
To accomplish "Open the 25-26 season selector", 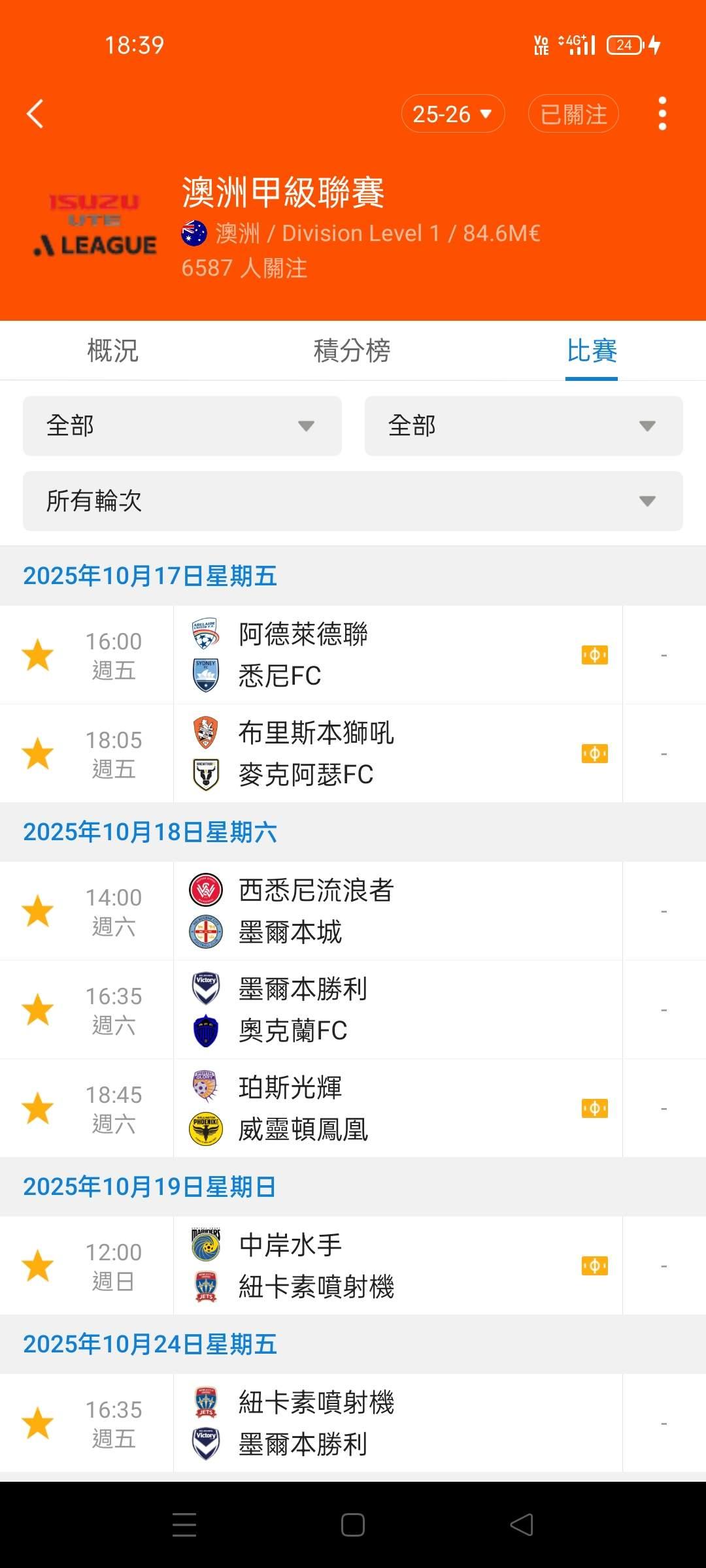I will click(x=452, y=114).
